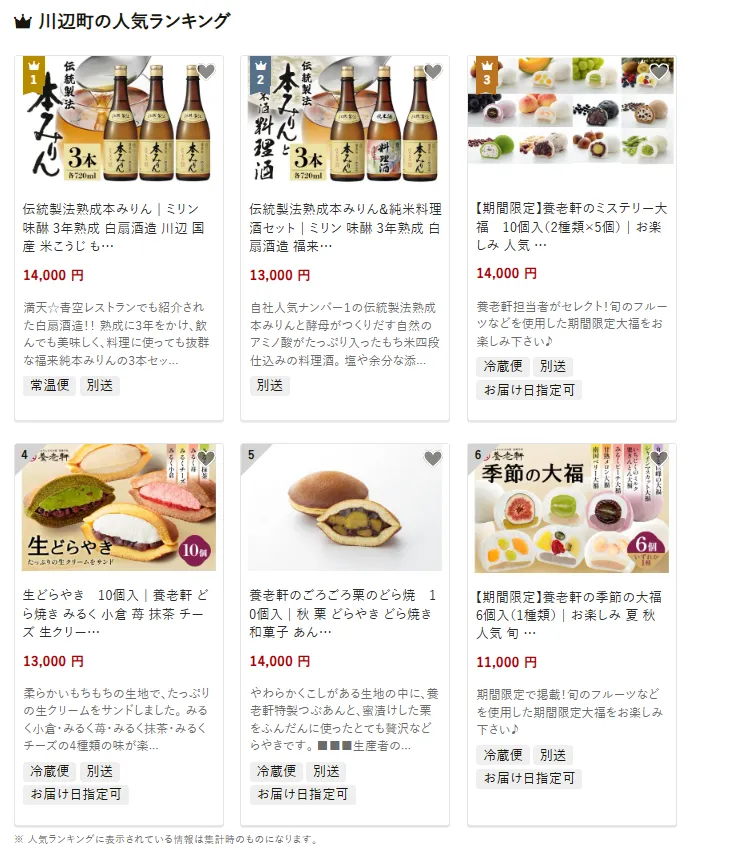
Task: Open 生どらやき 10個入 product card
Action: (119, 613)
